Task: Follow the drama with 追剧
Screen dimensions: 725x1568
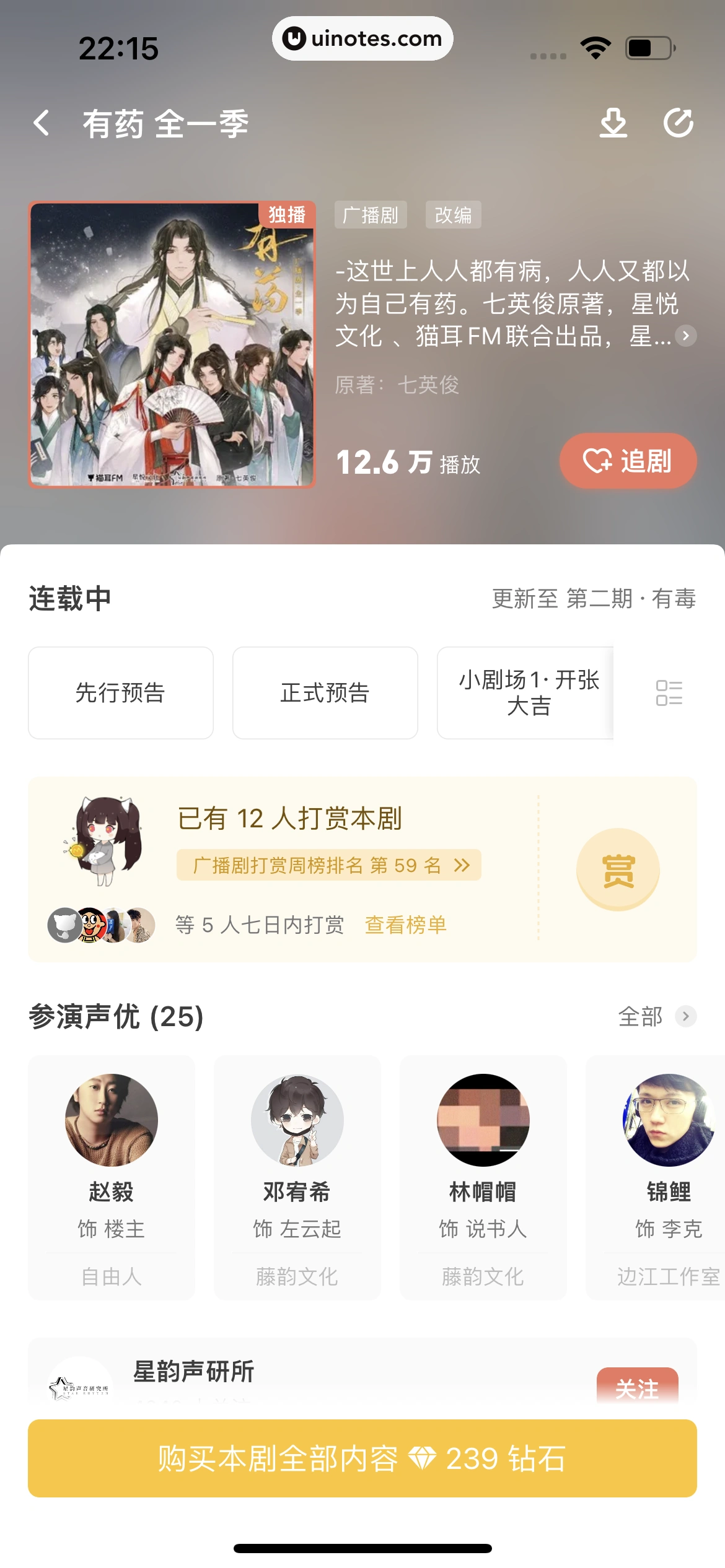Action: (x=628, y=461)
